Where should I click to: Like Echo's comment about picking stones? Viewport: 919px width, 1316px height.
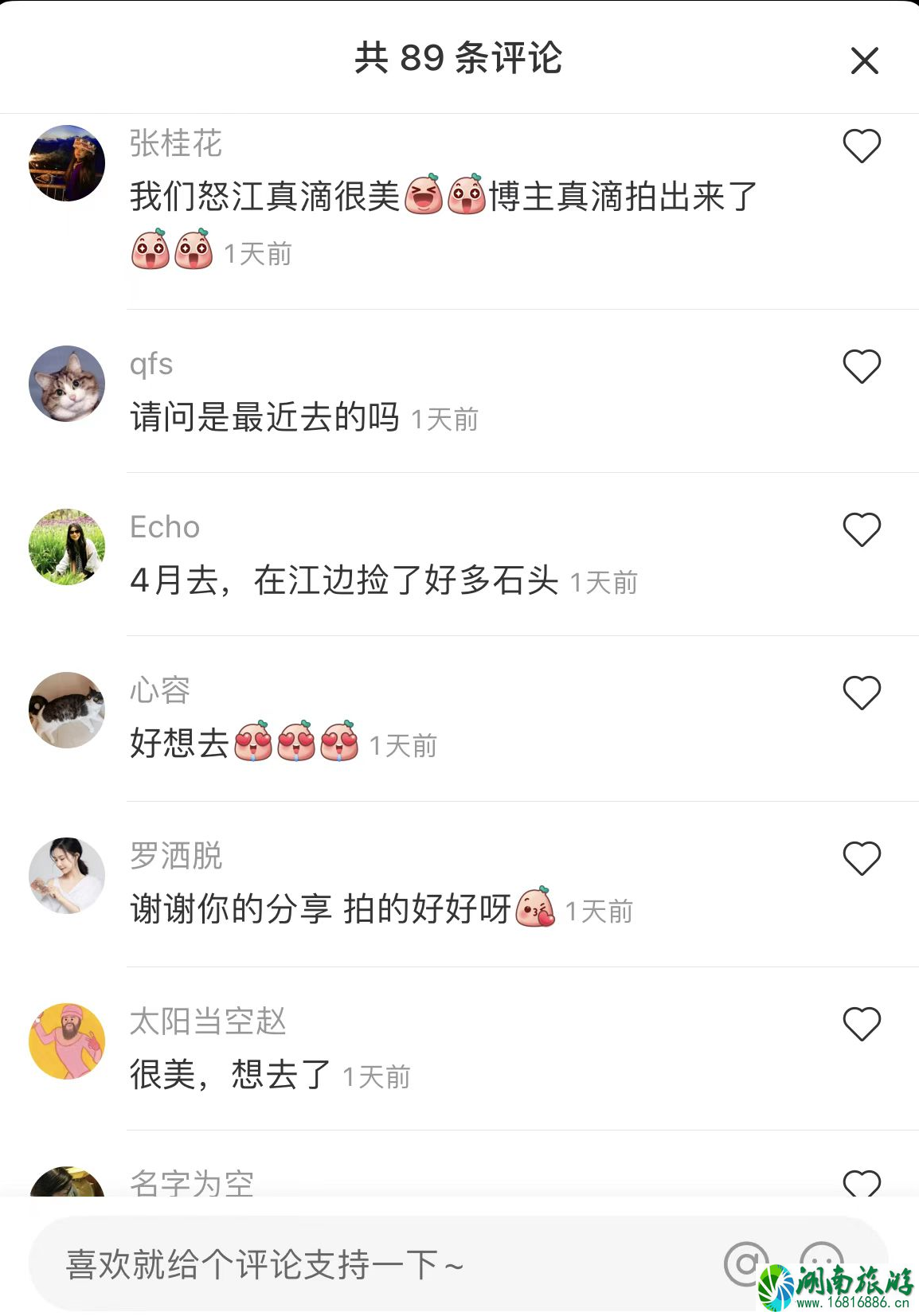click(x=862, y=530)
